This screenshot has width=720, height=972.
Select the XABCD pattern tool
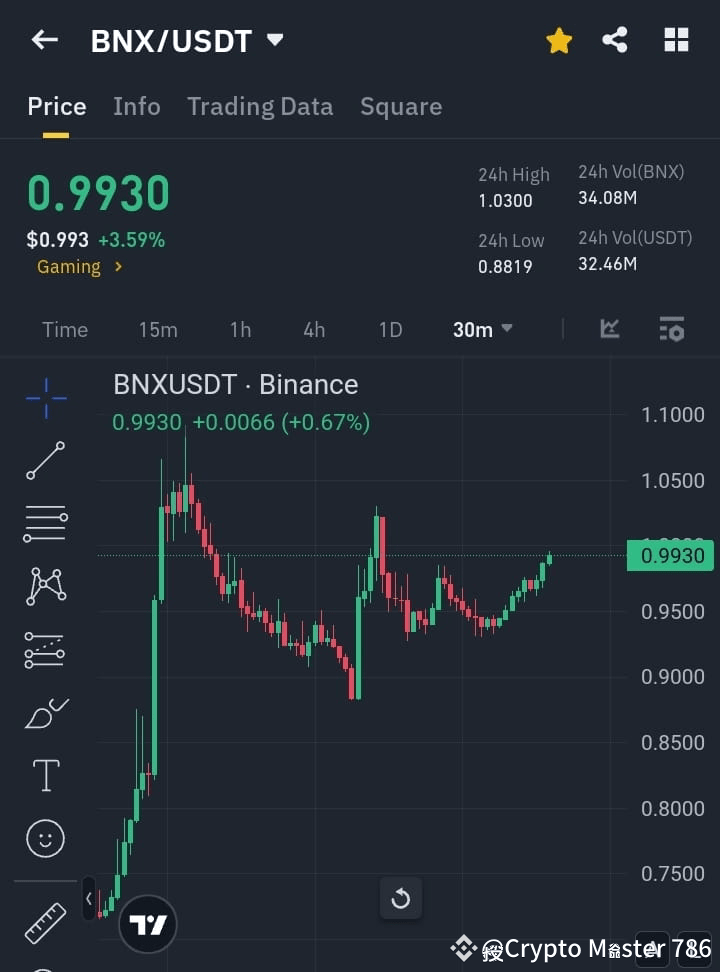44,587
